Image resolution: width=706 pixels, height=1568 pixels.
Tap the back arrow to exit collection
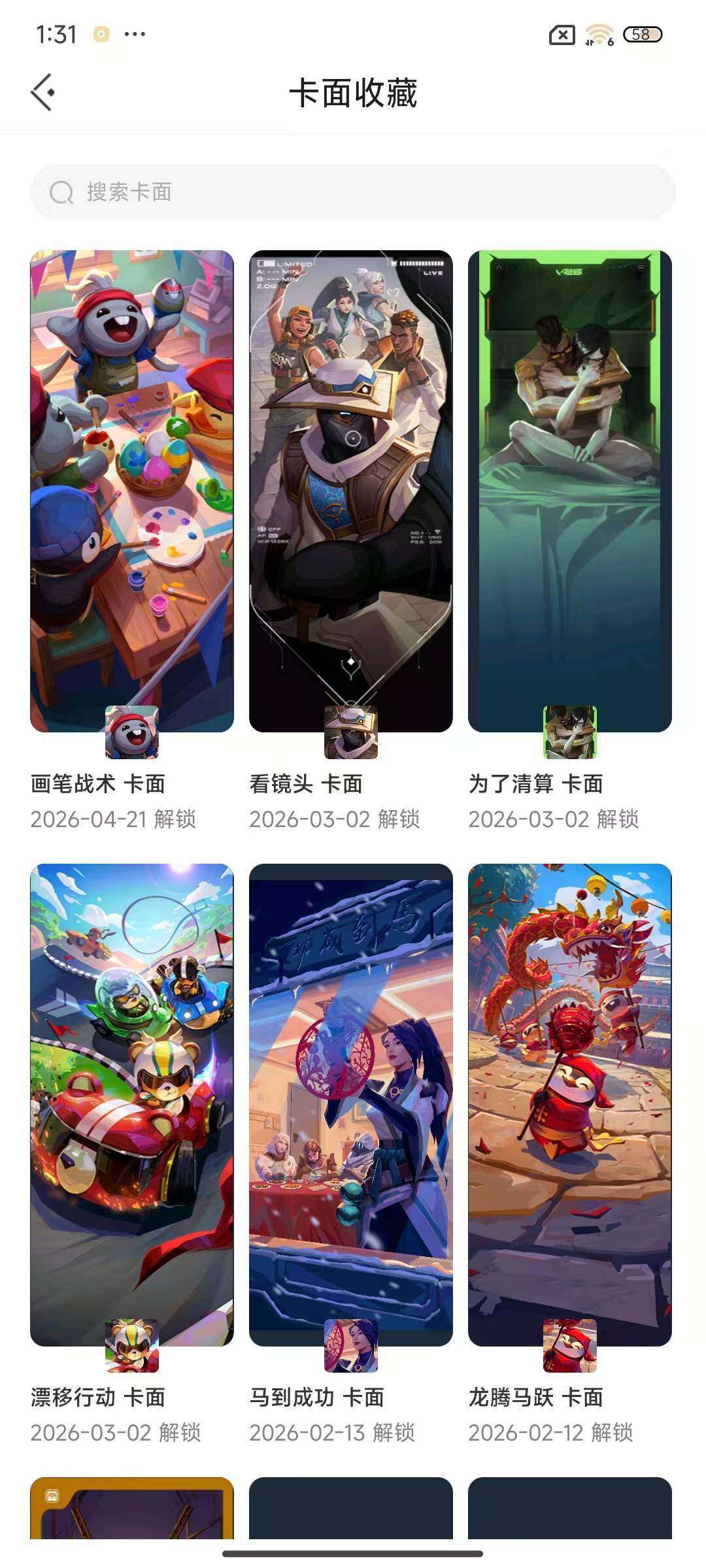pos(43,91)
